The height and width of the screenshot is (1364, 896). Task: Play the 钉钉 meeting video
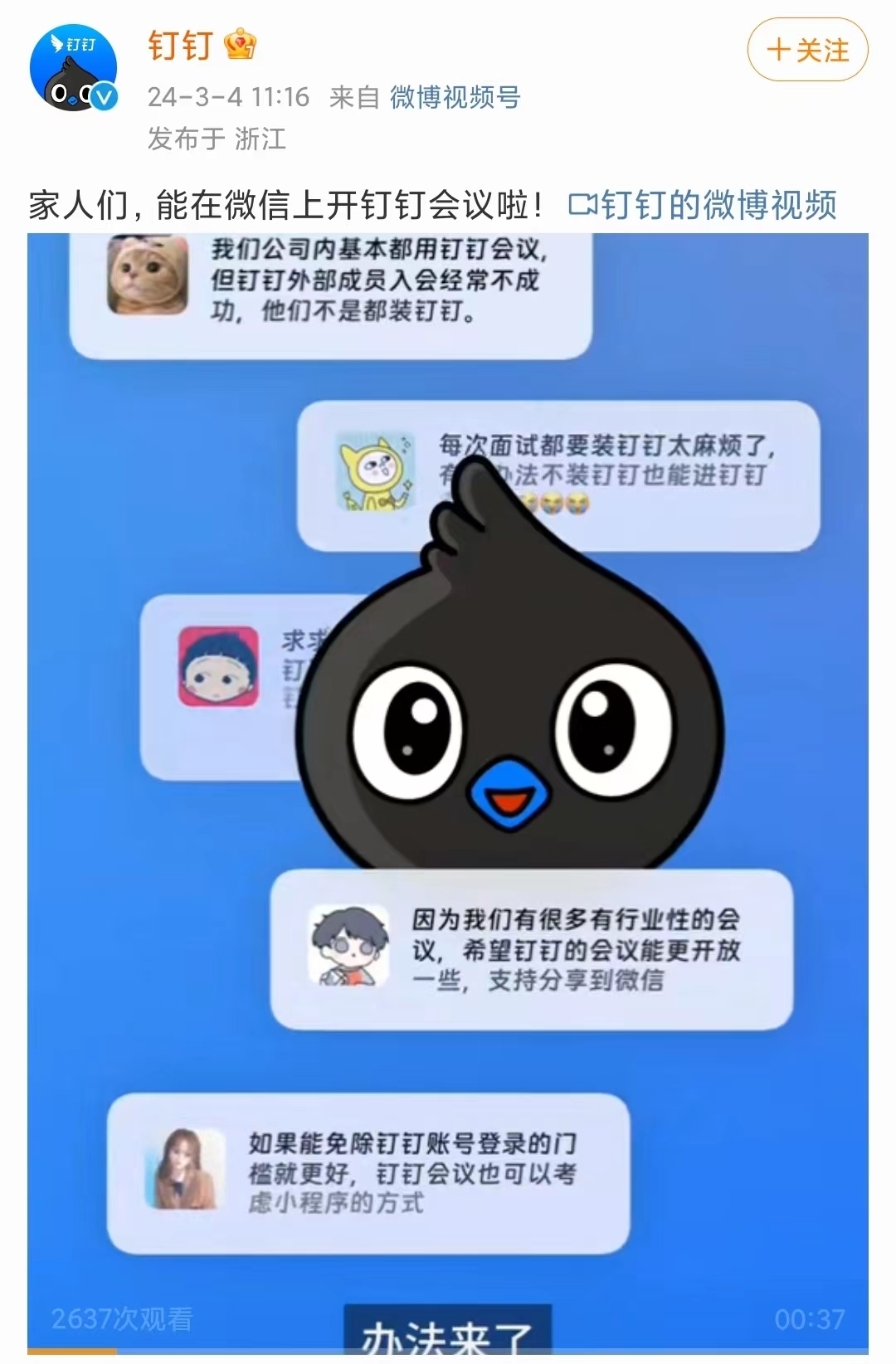click(448, 788)
